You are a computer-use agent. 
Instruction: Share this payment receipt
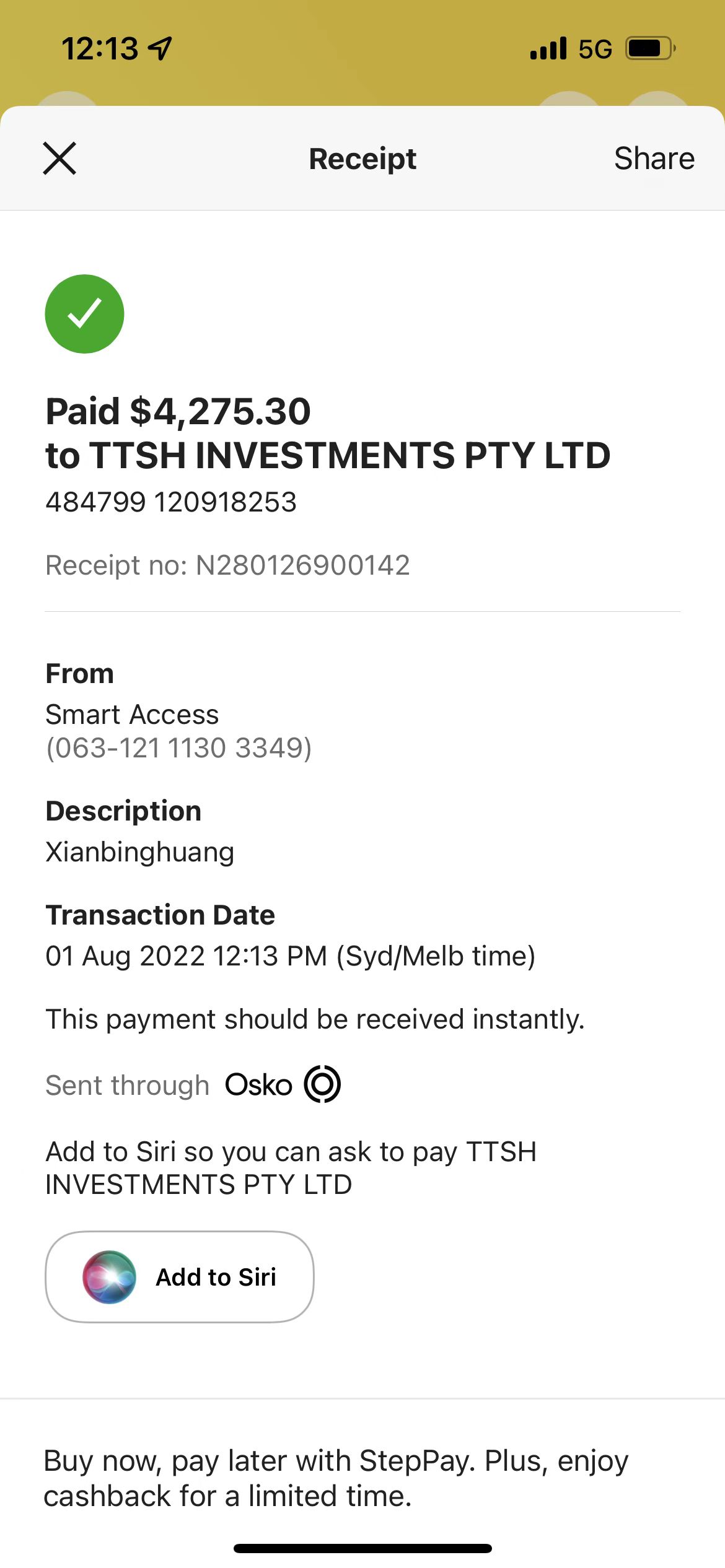tap(654, 159)
